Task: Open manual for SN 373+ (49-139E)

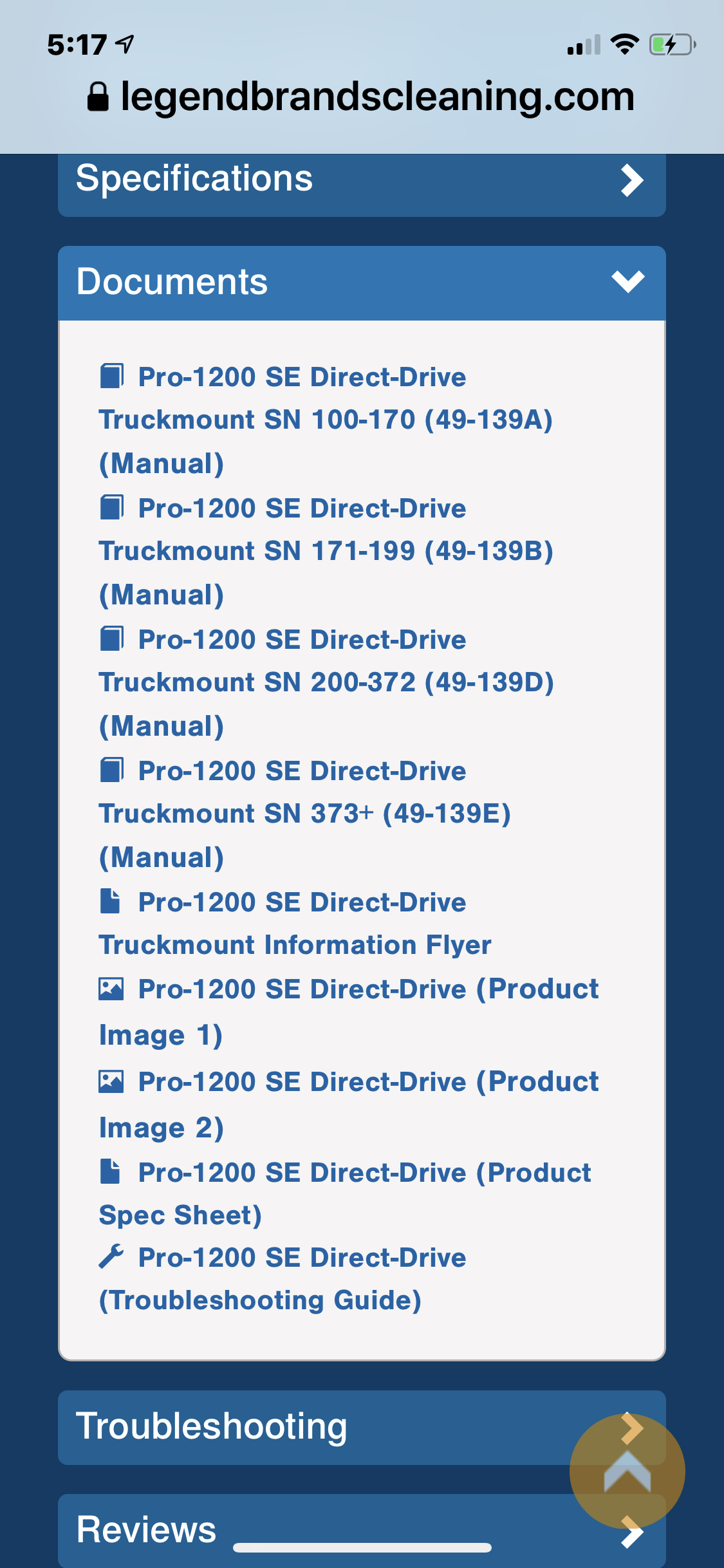Action: (304, 814)
